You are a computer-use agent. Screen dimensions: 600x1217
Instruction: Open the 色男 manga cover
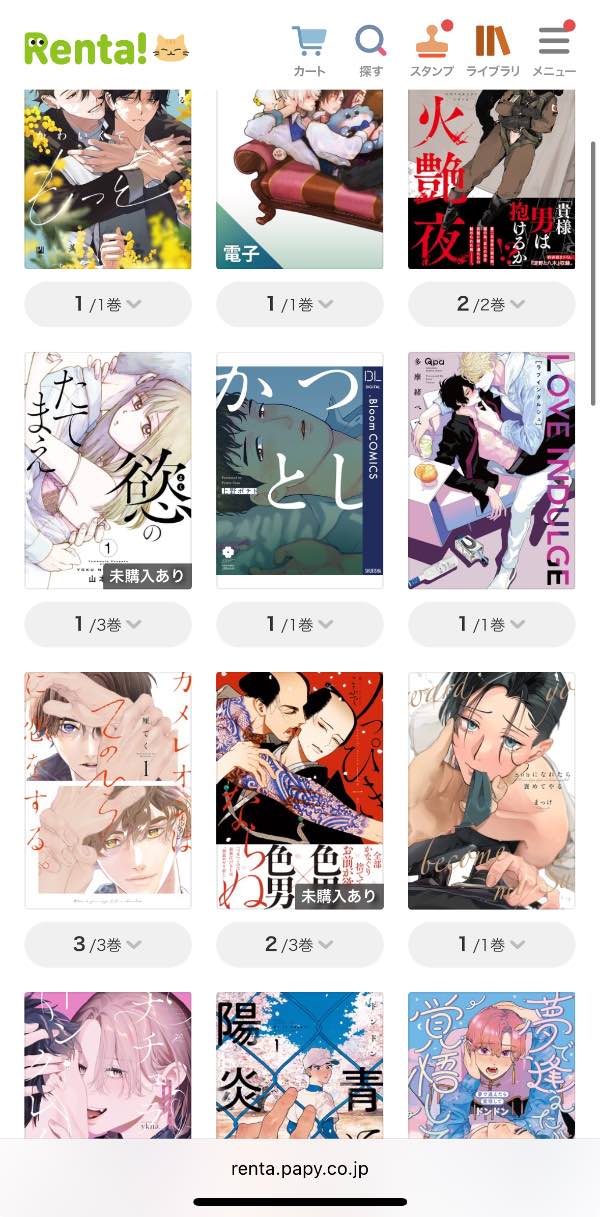[x=299, y=790]
